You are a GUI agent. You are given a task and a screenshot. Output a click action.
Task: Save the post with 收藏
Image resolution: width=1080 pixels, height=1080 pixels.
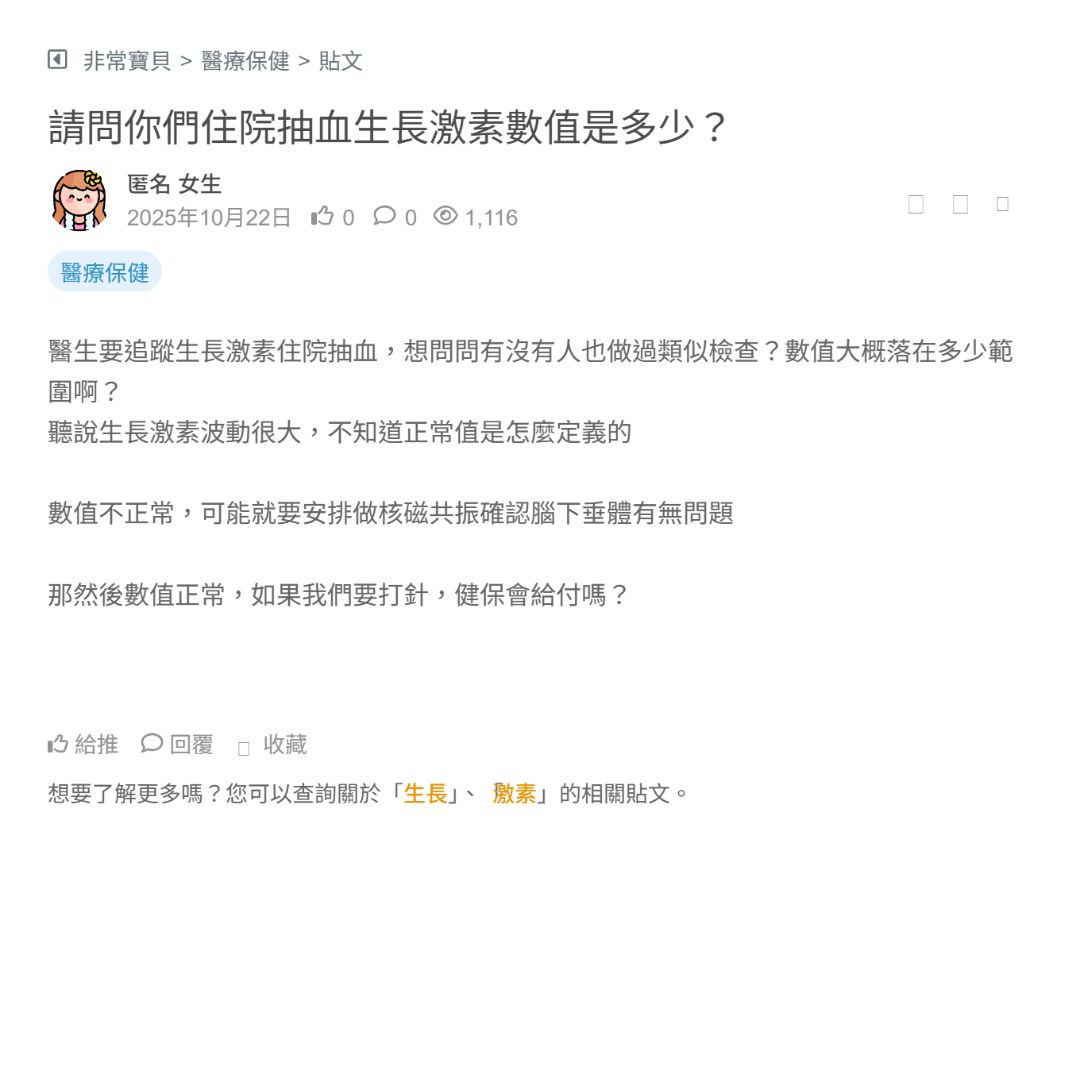pyautogui.click(x=272, y=745)
